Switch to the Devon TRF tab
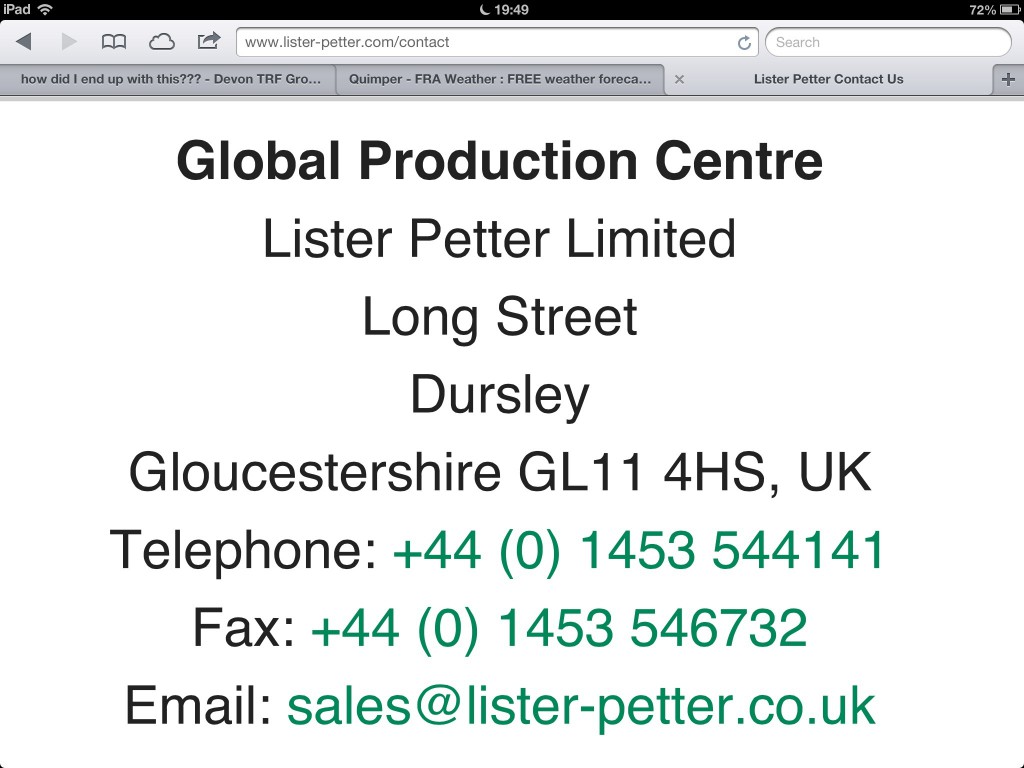The width and height of the screenshot is (1024, 768). point(170,79)
